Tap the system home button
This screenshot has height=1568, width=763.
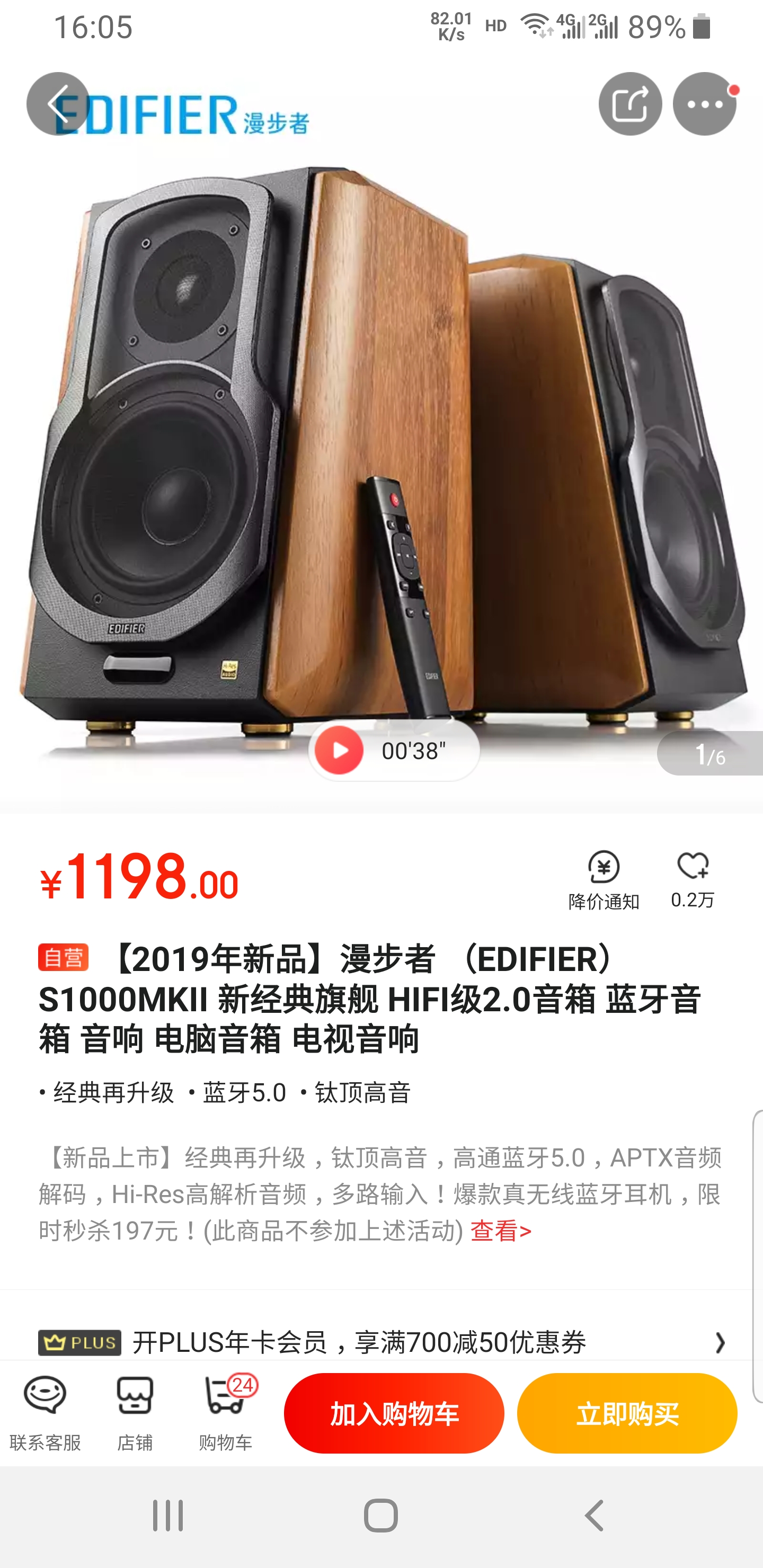pyautogui.click(x=381, y=1516)
